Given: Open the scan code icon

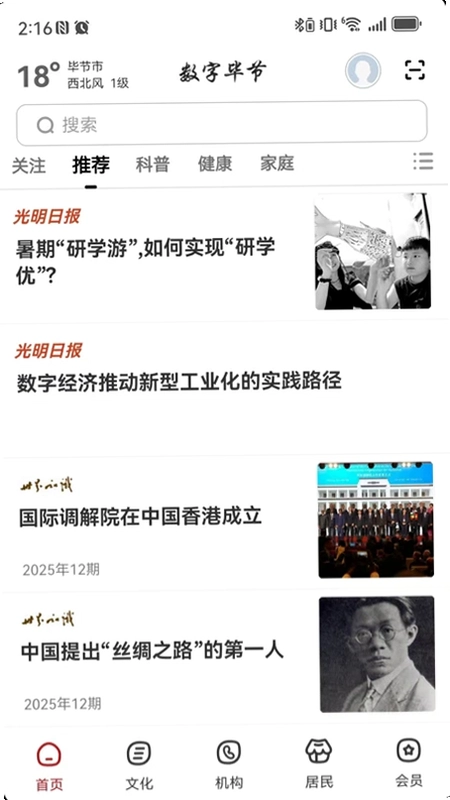Looking at the screenshot, I should pos(415,70).
